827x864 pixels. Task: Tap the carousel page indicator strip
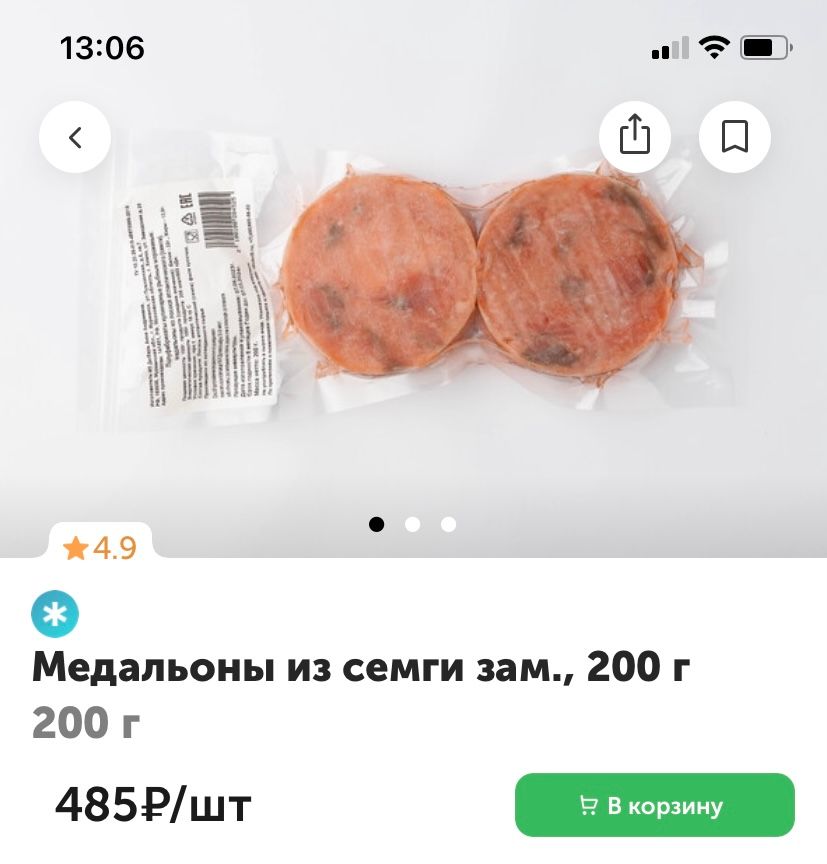(x=413, y=523)
